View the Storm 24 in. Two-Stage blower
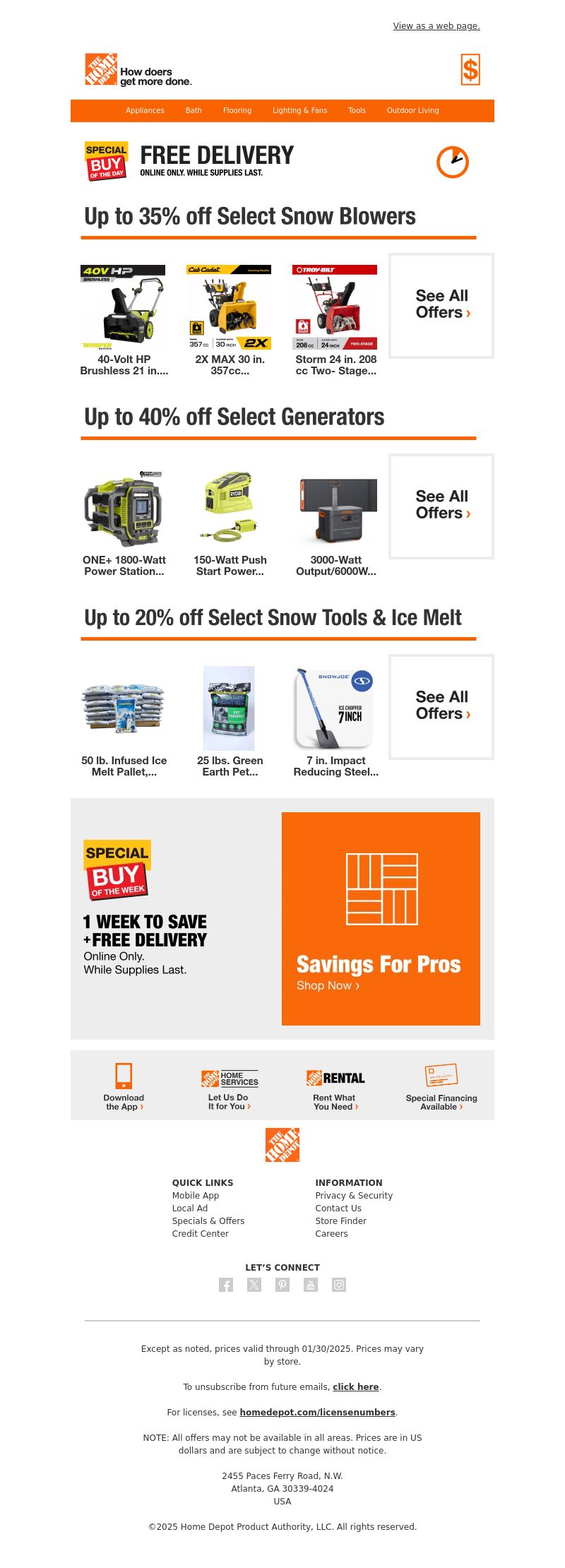Viewport: 565px width, 1568px height. point(335,321)
